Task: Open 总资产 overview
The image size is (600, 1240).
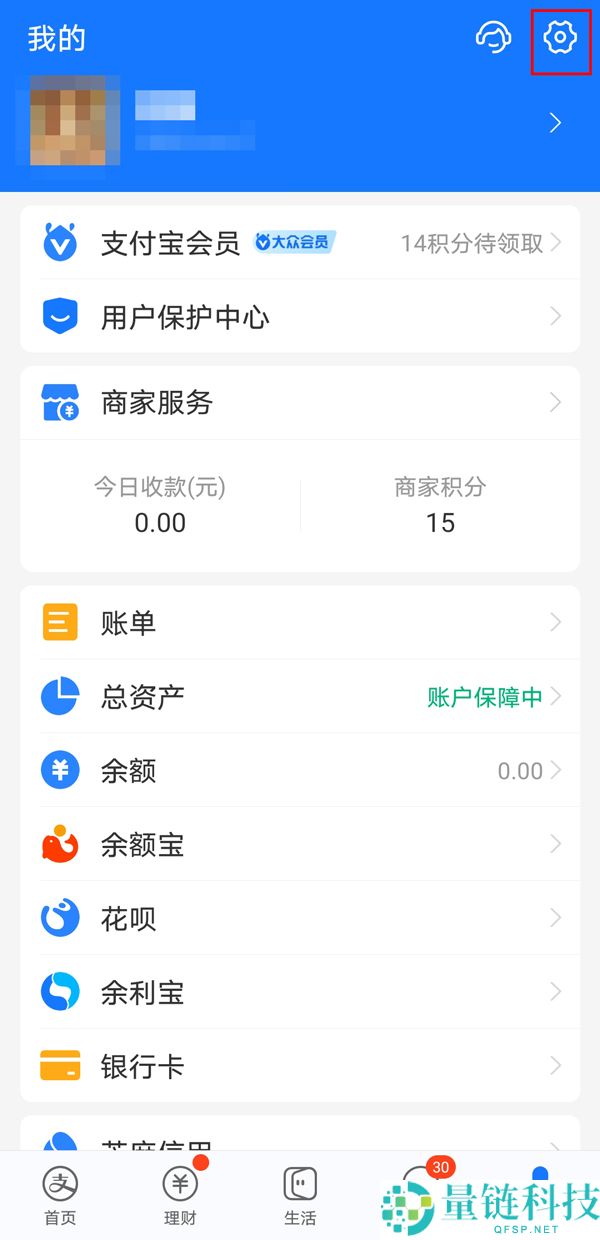Action: click(x=300, y=697)
